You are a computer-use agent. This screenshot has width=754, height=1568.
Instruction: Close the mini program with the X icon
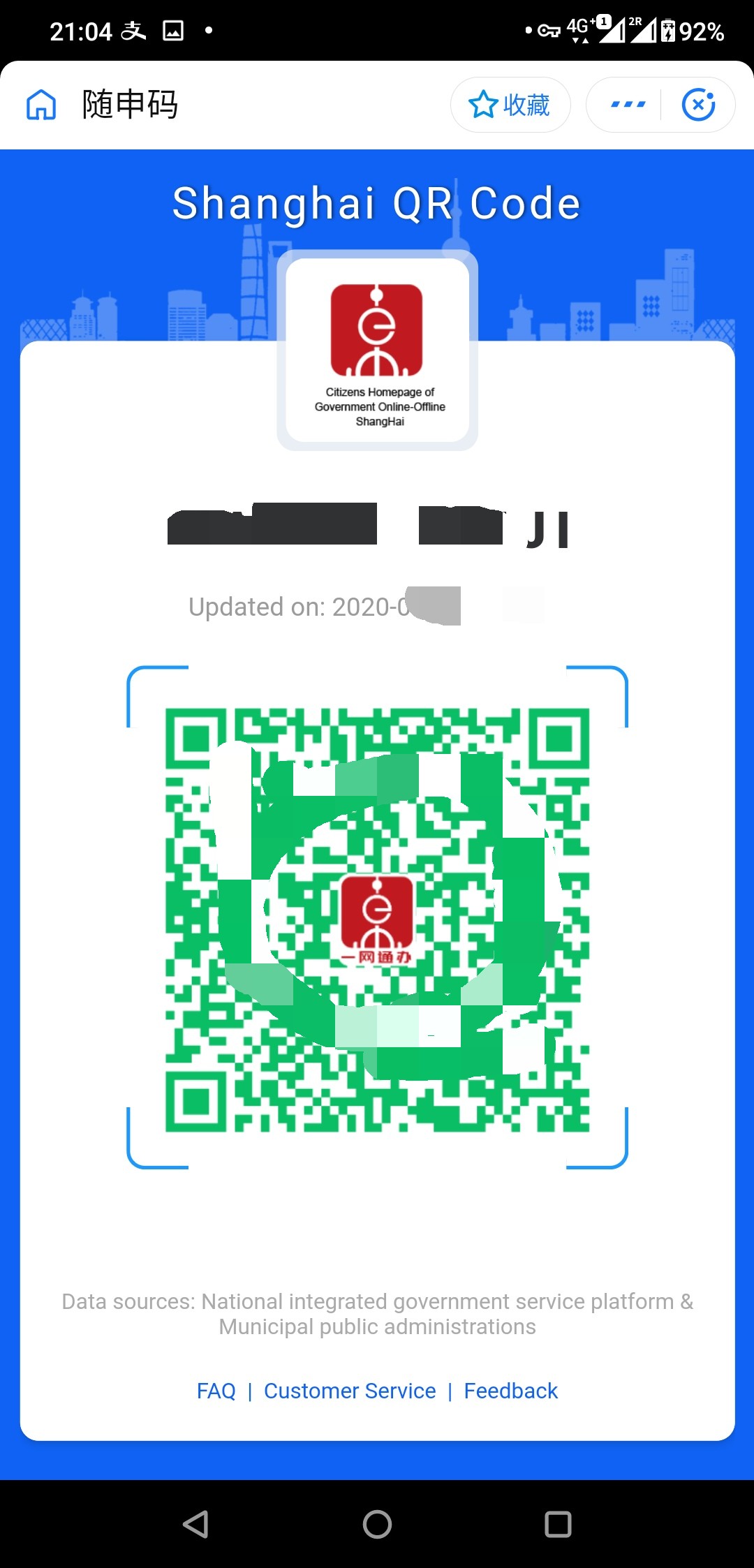click(x=698, y=105)
